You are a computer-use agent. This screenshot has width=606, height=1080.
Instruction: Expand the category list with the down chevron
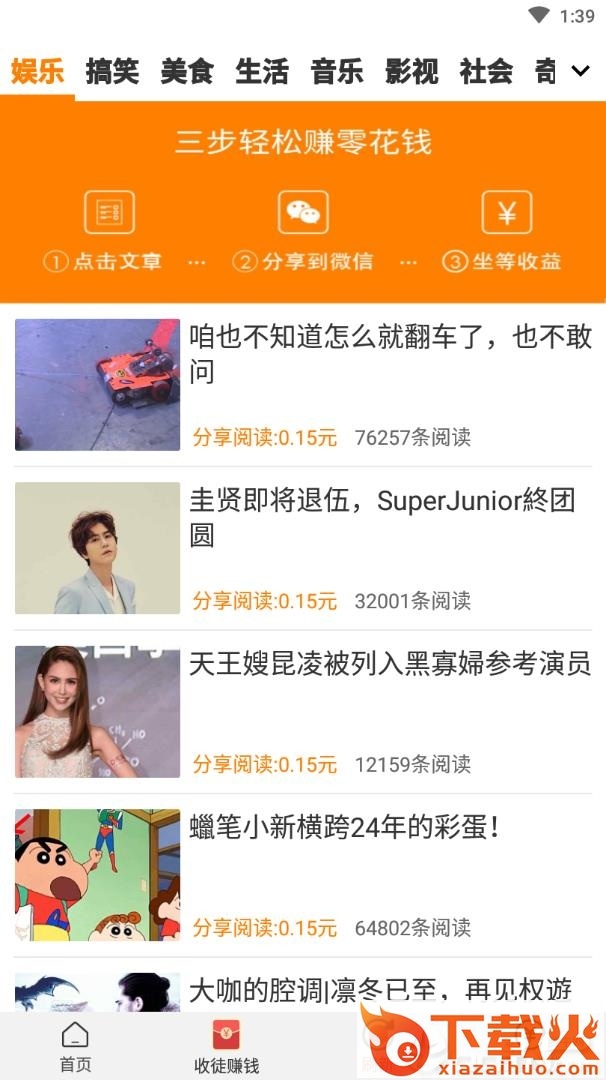pos(580,71)
